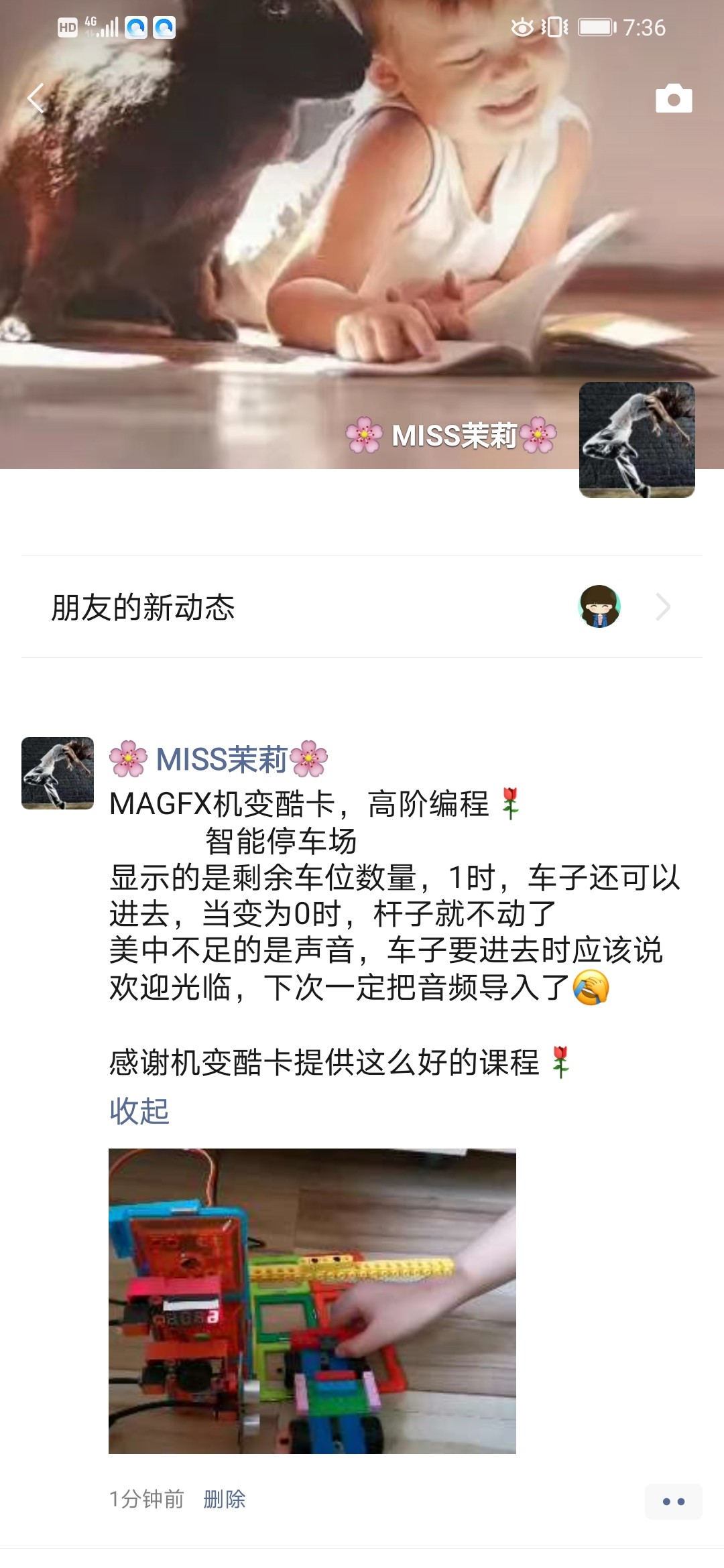
Task: Play the smart parking lot video
Action: pyautogui.click(x=312, y=1301)
